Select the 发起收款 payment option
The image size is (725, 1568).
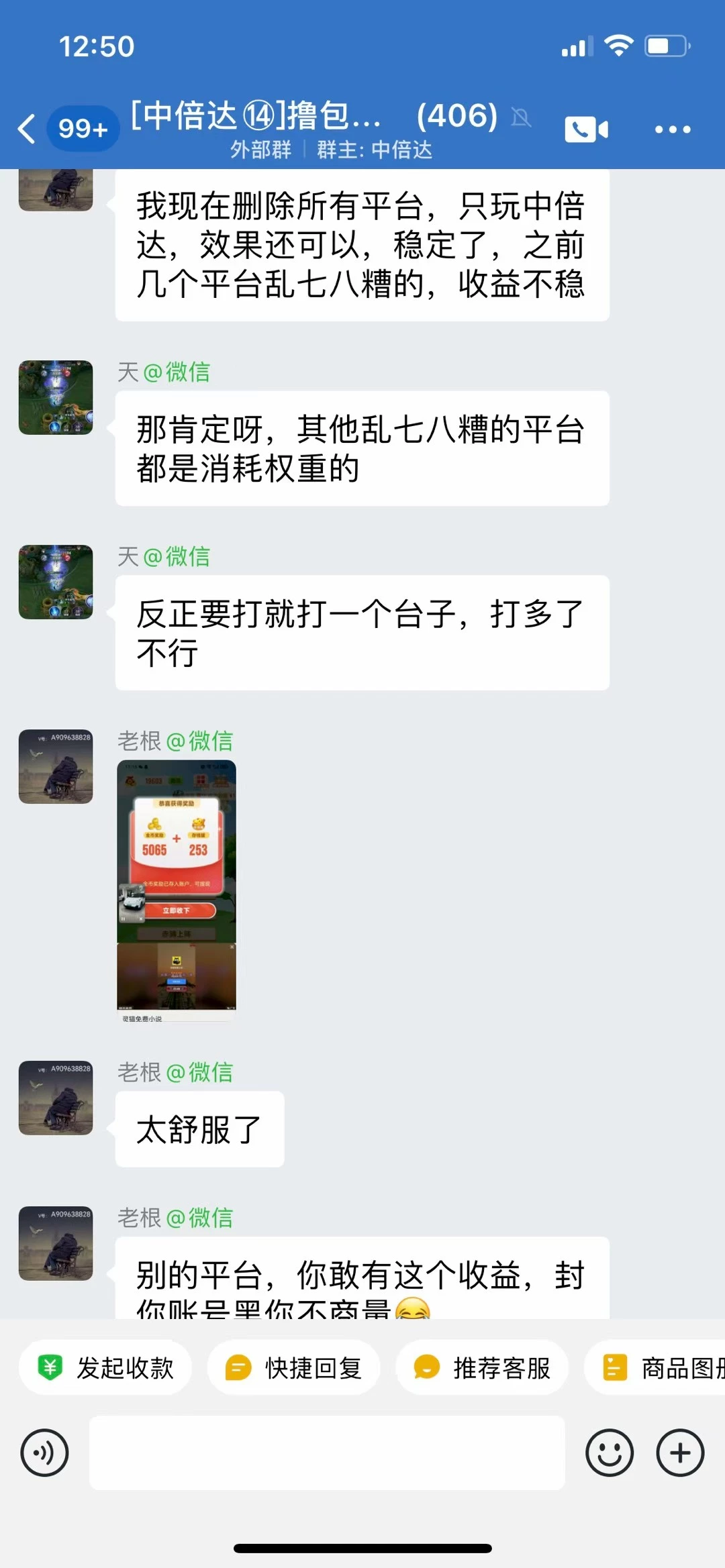point(105,1367)
